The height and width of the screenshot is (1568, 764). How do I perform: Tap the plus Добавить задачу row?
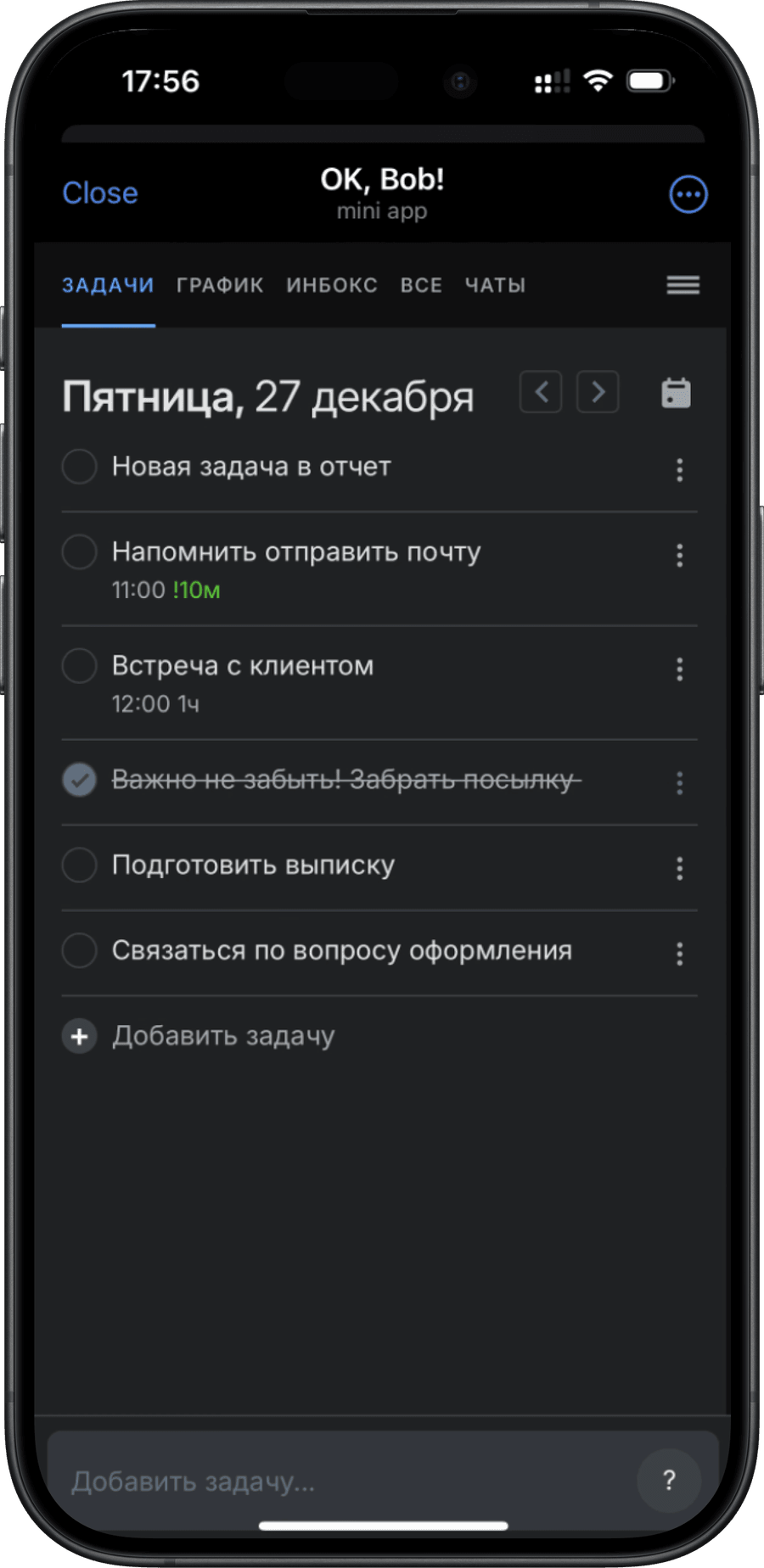click(199, 1036)
